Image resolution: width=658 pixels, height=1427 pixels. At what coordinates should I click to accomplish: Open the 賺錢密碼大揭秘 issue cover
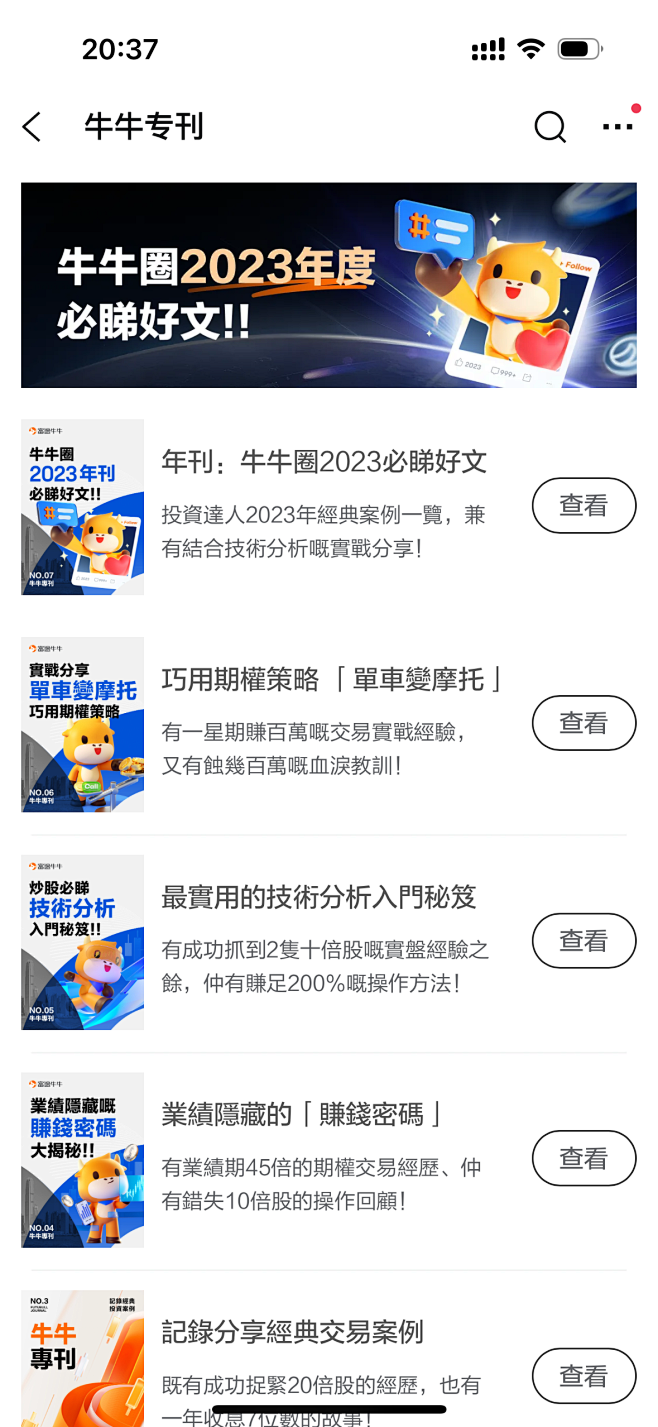tap(82, 1160)
